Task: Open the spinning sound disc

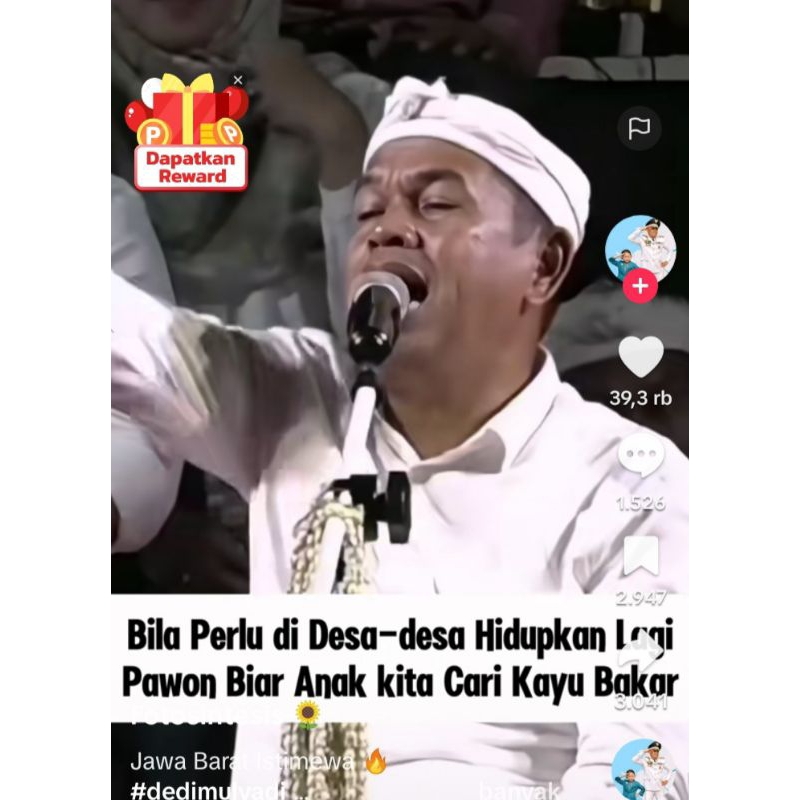Action: [640, 770]
